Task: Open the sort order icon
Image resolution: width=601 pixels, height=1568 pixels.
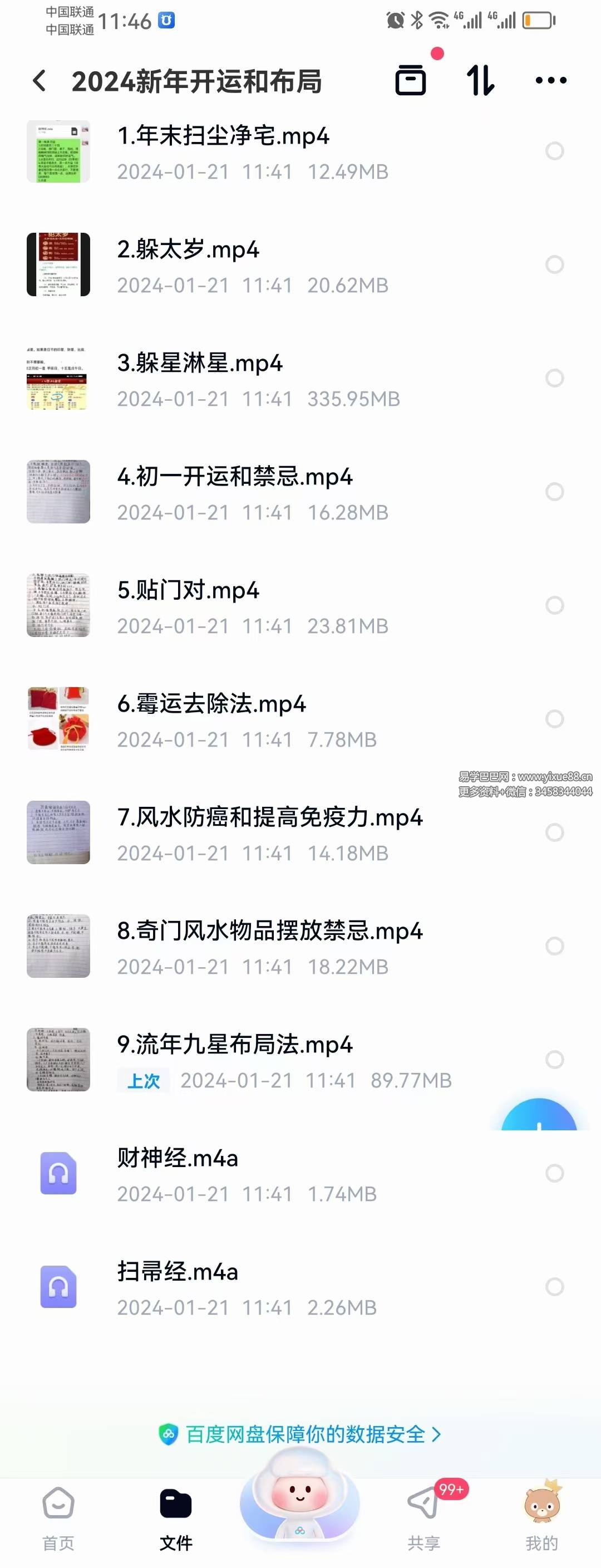Action: pos(481,79)
